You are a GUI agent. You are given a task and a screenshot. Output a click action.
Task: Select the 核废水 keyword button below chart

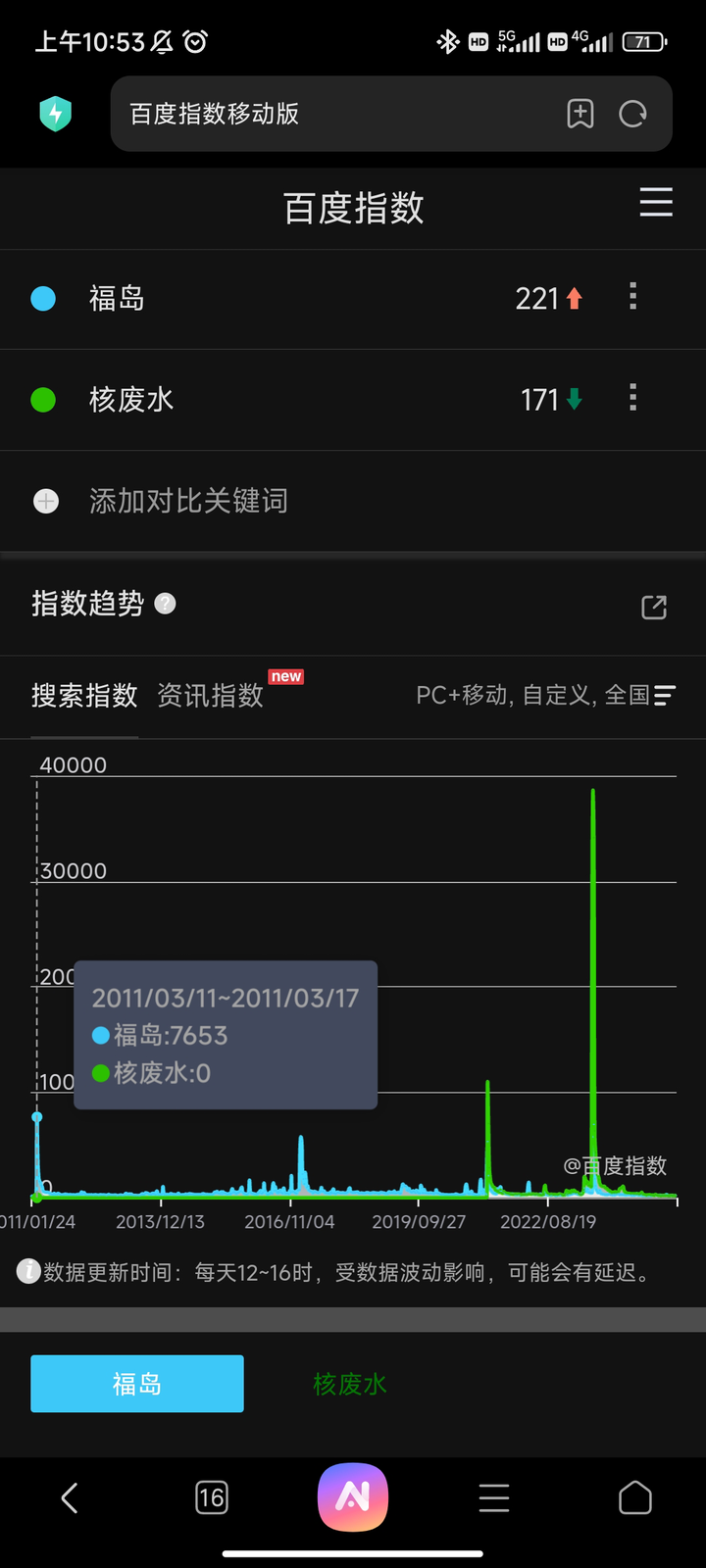click(350, 1384)
